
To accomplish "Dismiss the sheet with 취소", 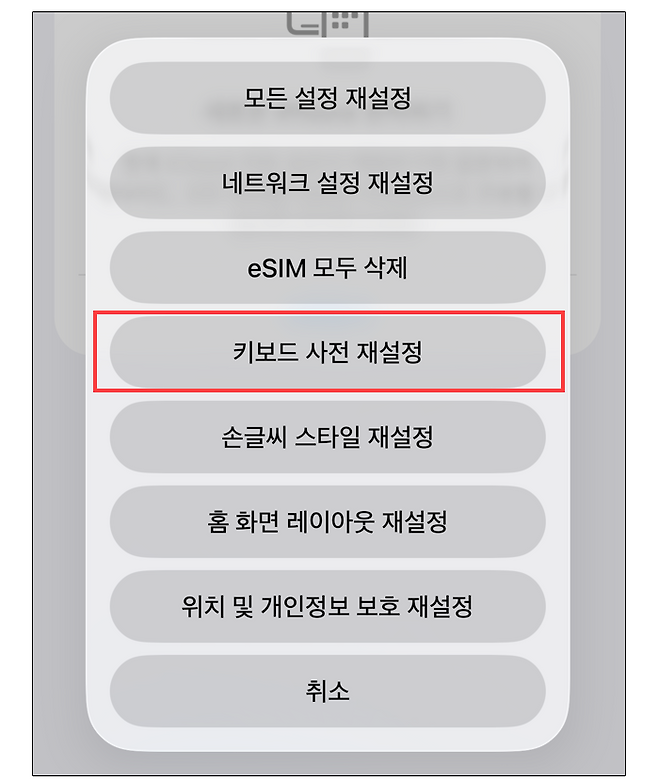I will [327, 690].
